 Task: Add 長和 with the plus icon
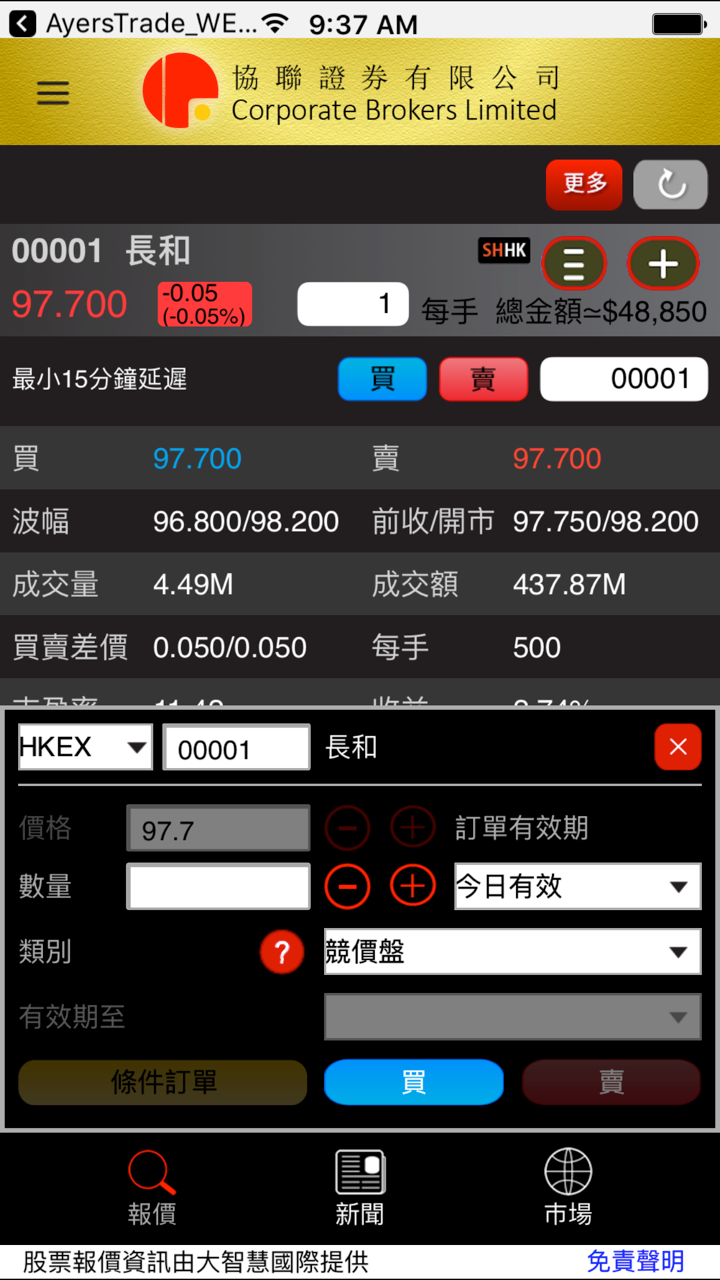pyautogui.click(x=662, y=264)
